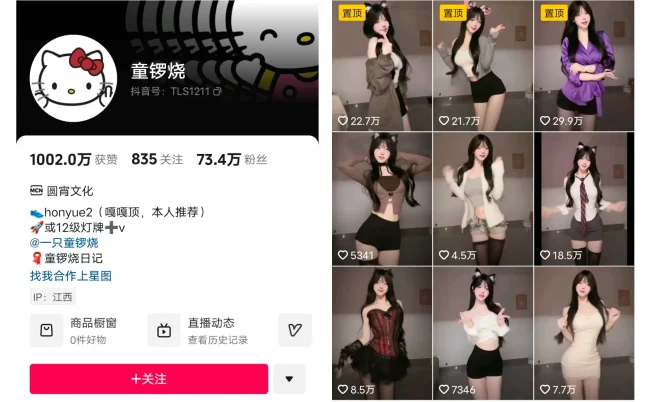Tap the V icon button beside 直播动态
The image size is (651, 402).
coord(295,330)
